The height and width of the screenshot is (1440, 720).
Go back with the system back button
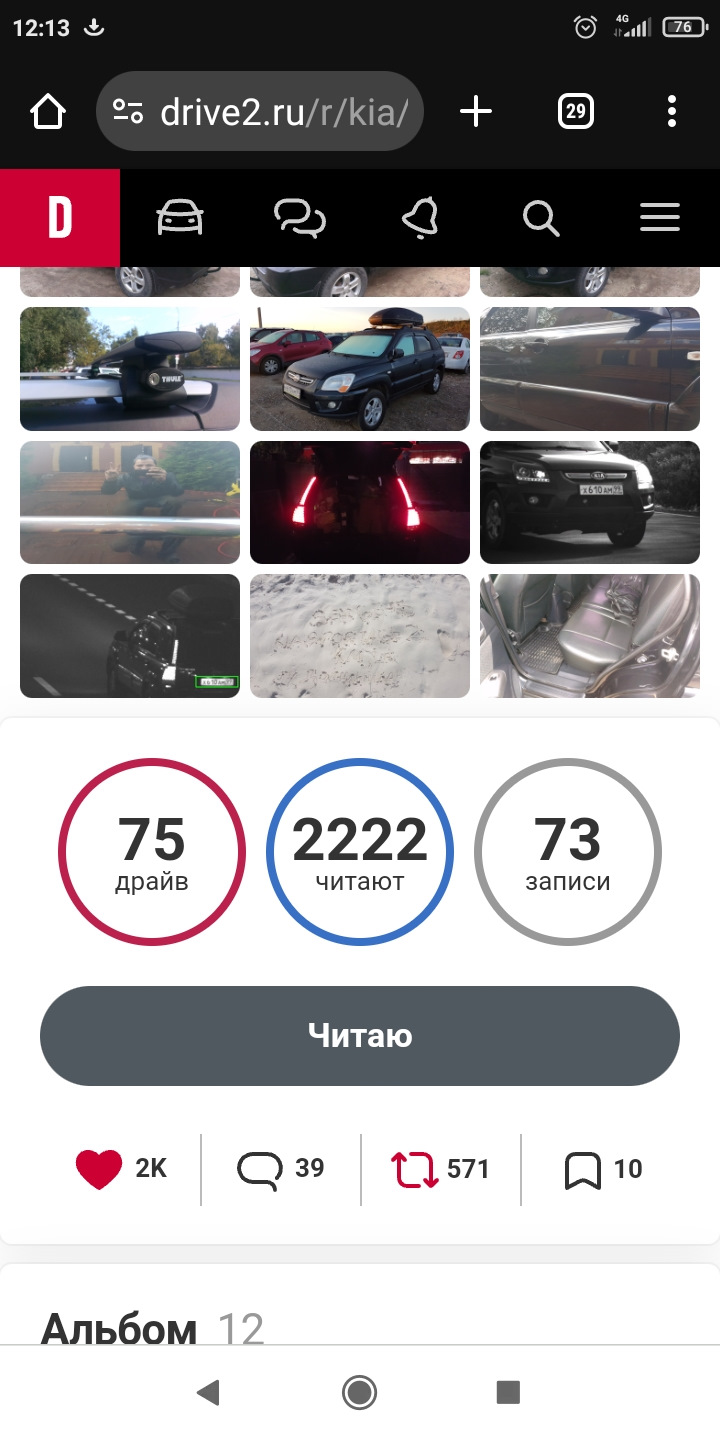coord(208,1392)
